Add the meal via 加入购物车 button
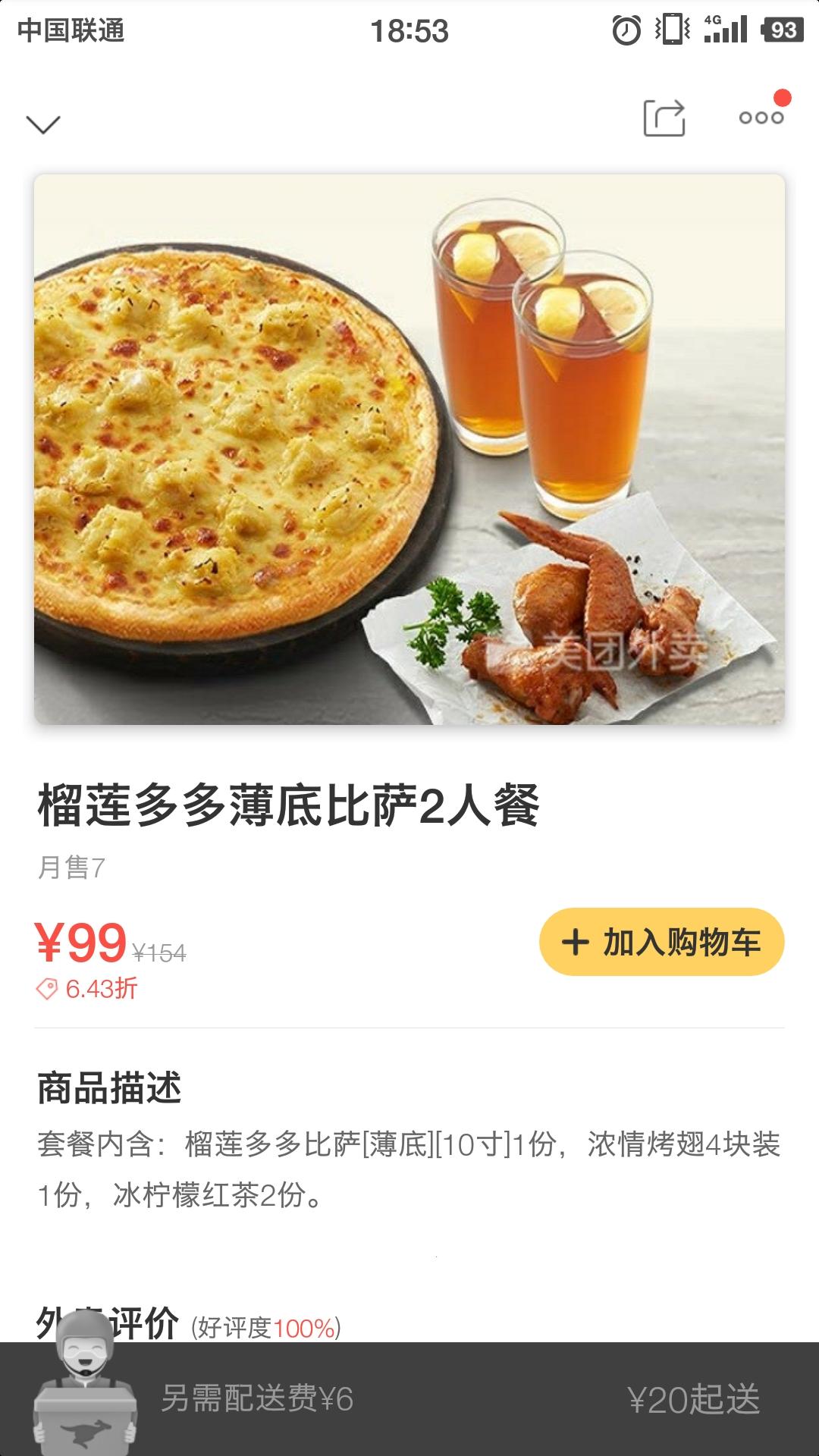The image size is (819, 1456). [x=661, y=942]
